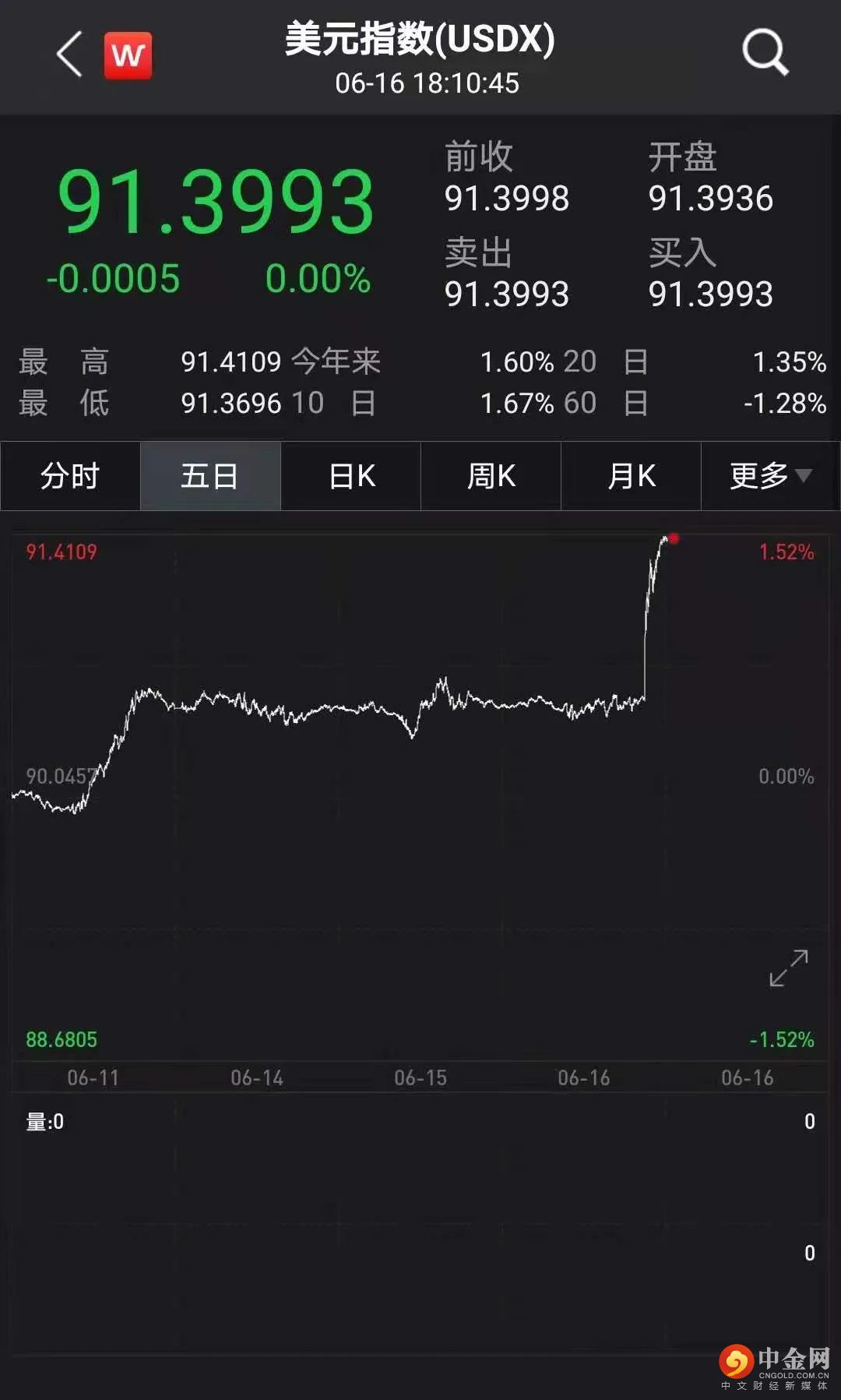Open the search magnifier icon

765,53
